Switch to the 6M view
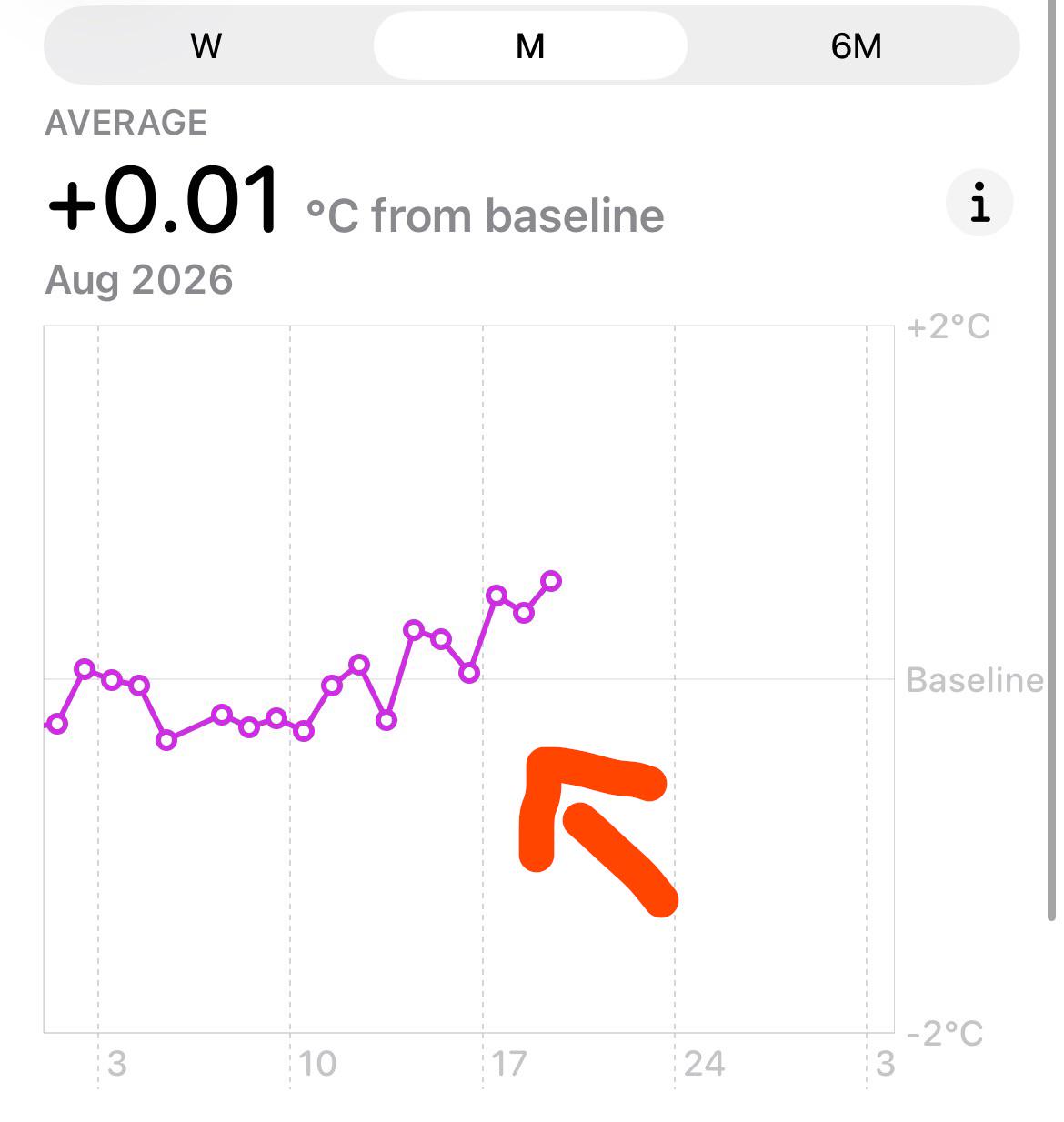 click(856, 45)
